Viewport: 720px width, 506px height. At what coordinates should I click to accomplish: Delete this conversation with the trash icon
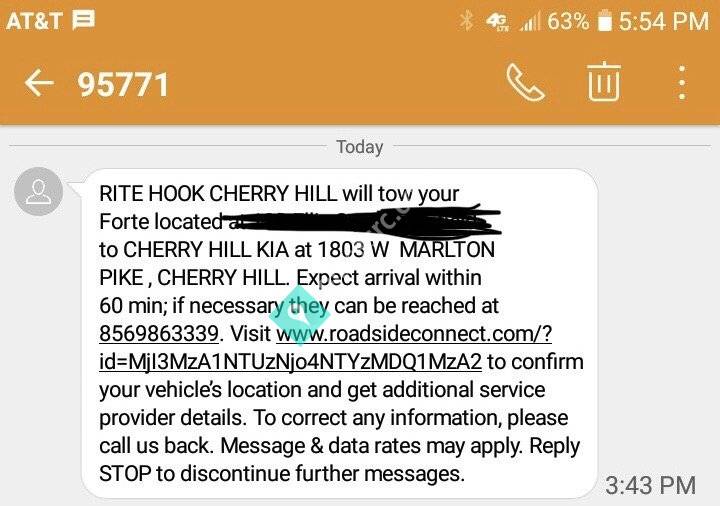603,83
